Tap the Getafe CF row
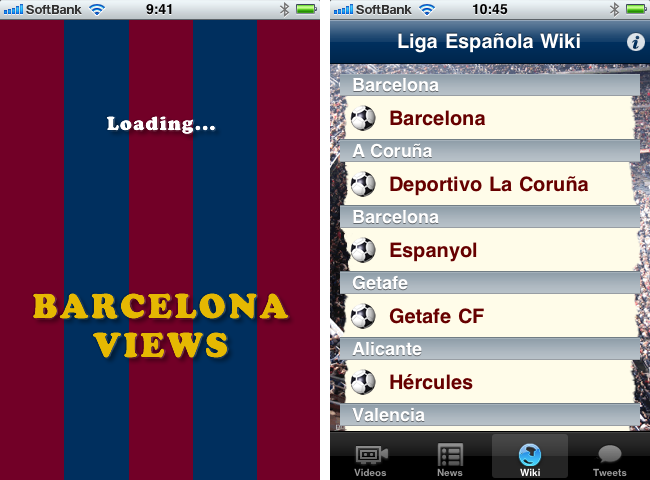 point(490,317)
